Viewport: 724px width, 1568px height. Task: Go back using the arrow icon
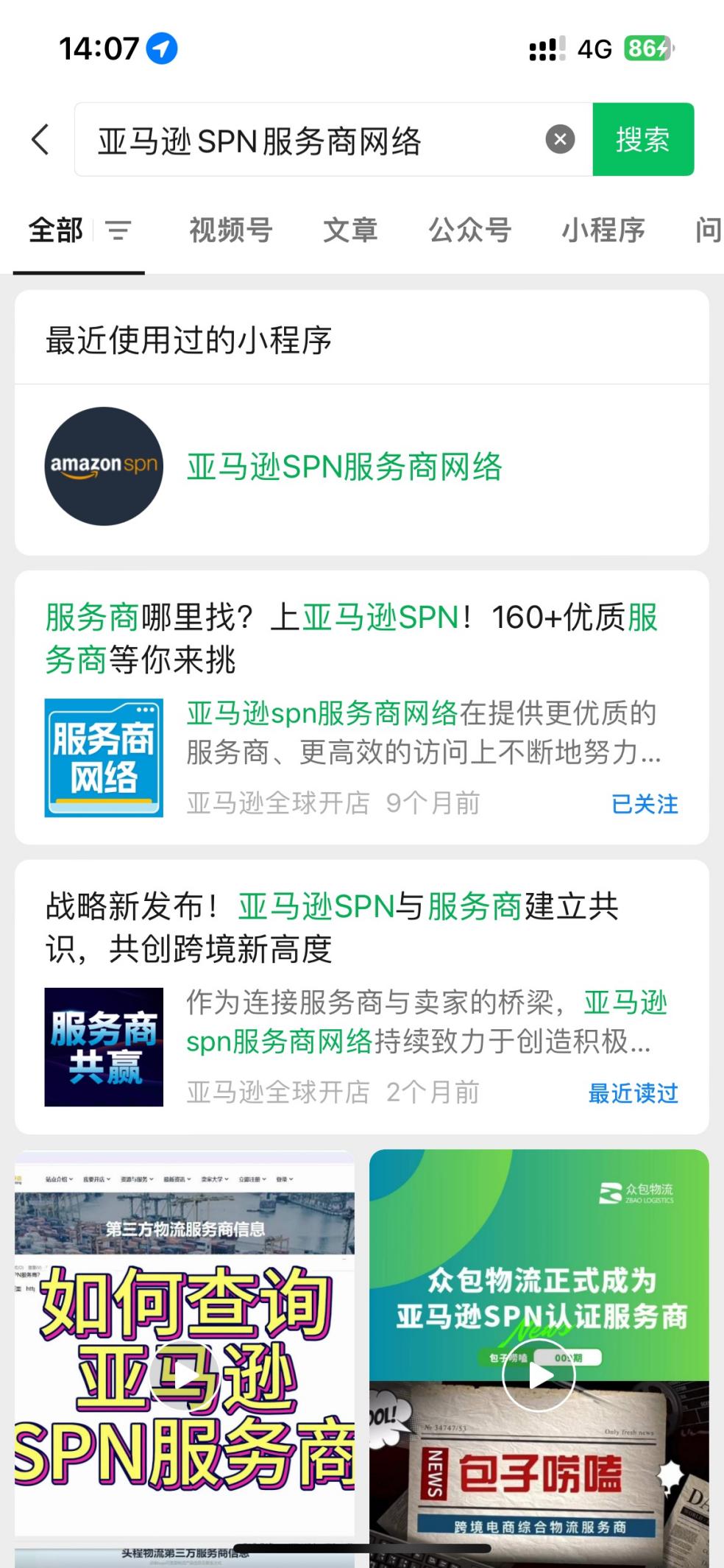click(40, 140)
